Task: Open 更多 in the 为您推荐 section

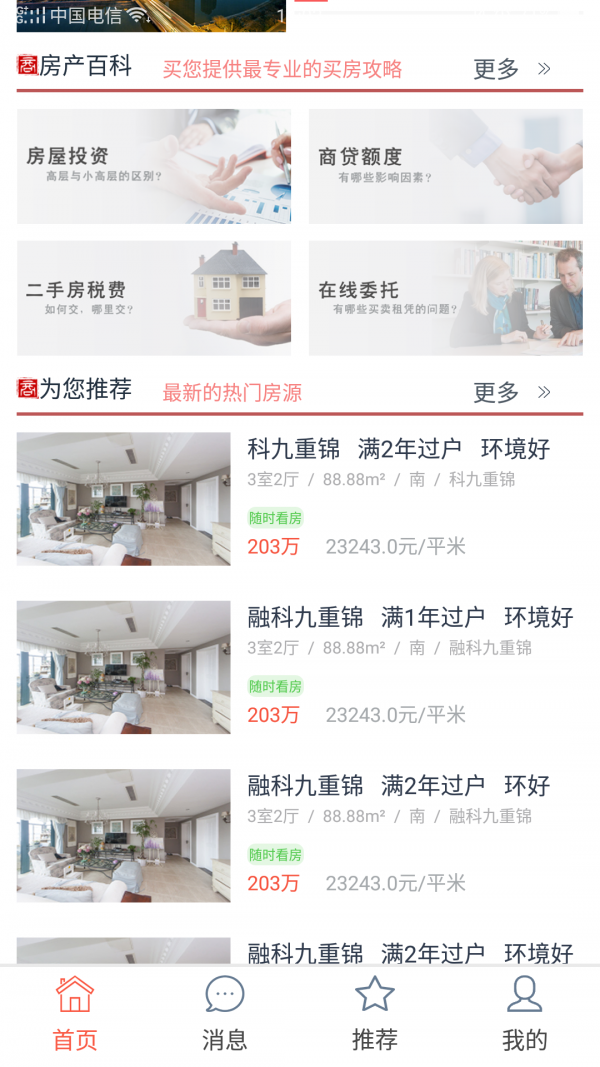Action: [x=511, y=392]
